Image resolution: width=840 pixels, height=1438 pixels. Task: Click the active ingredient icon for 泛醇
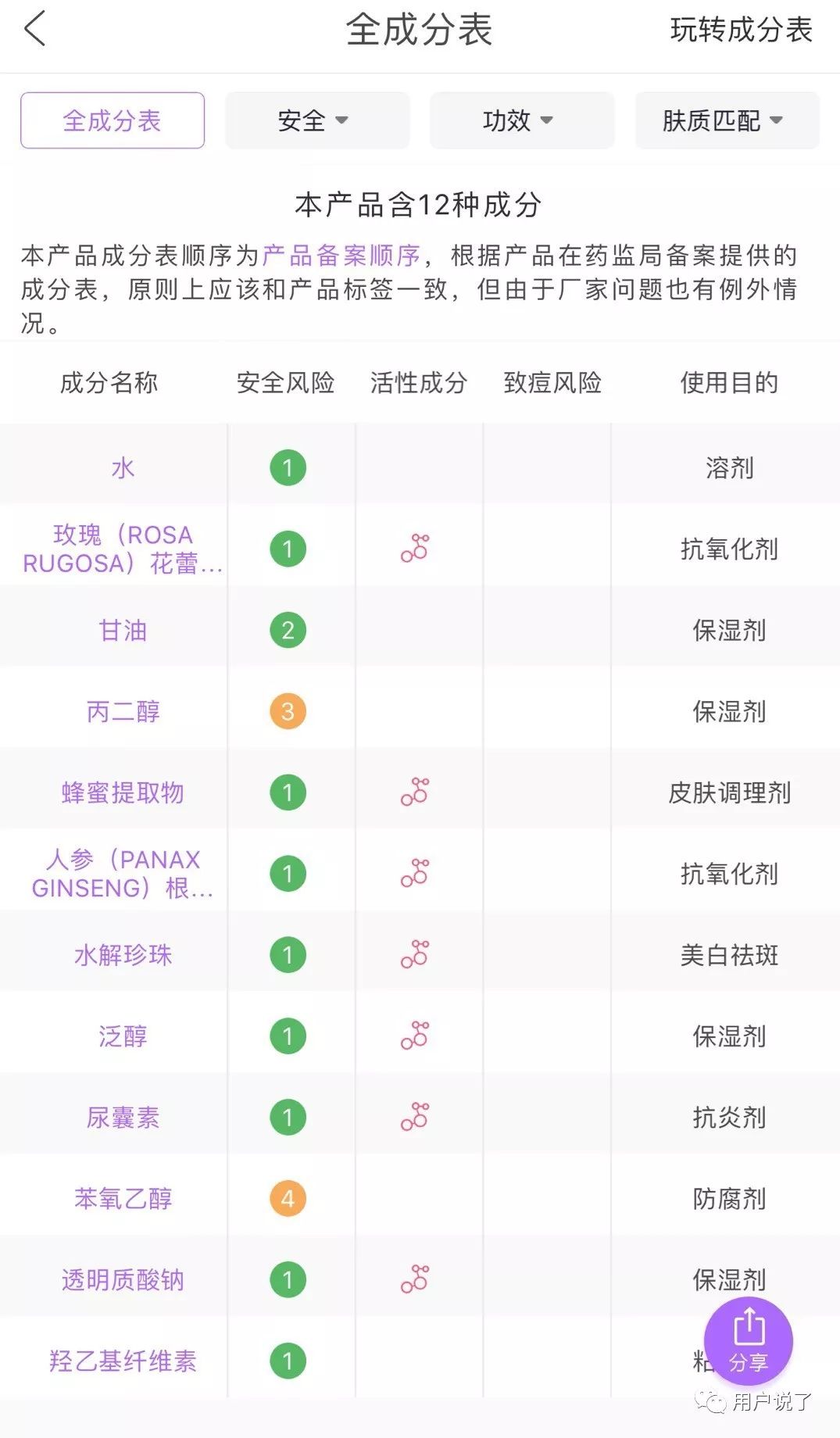[415, 1036]
